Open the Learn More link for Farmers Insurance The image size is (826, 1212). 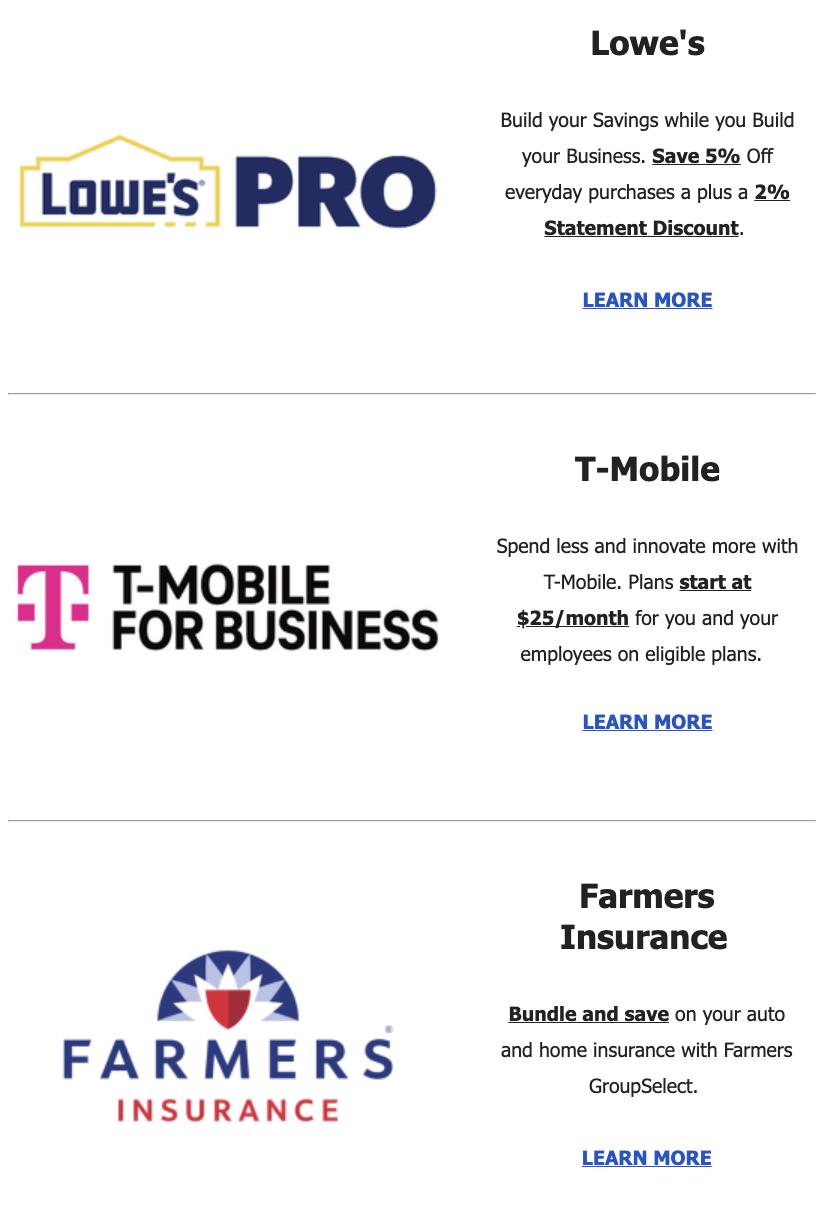tap(646, 1158)
